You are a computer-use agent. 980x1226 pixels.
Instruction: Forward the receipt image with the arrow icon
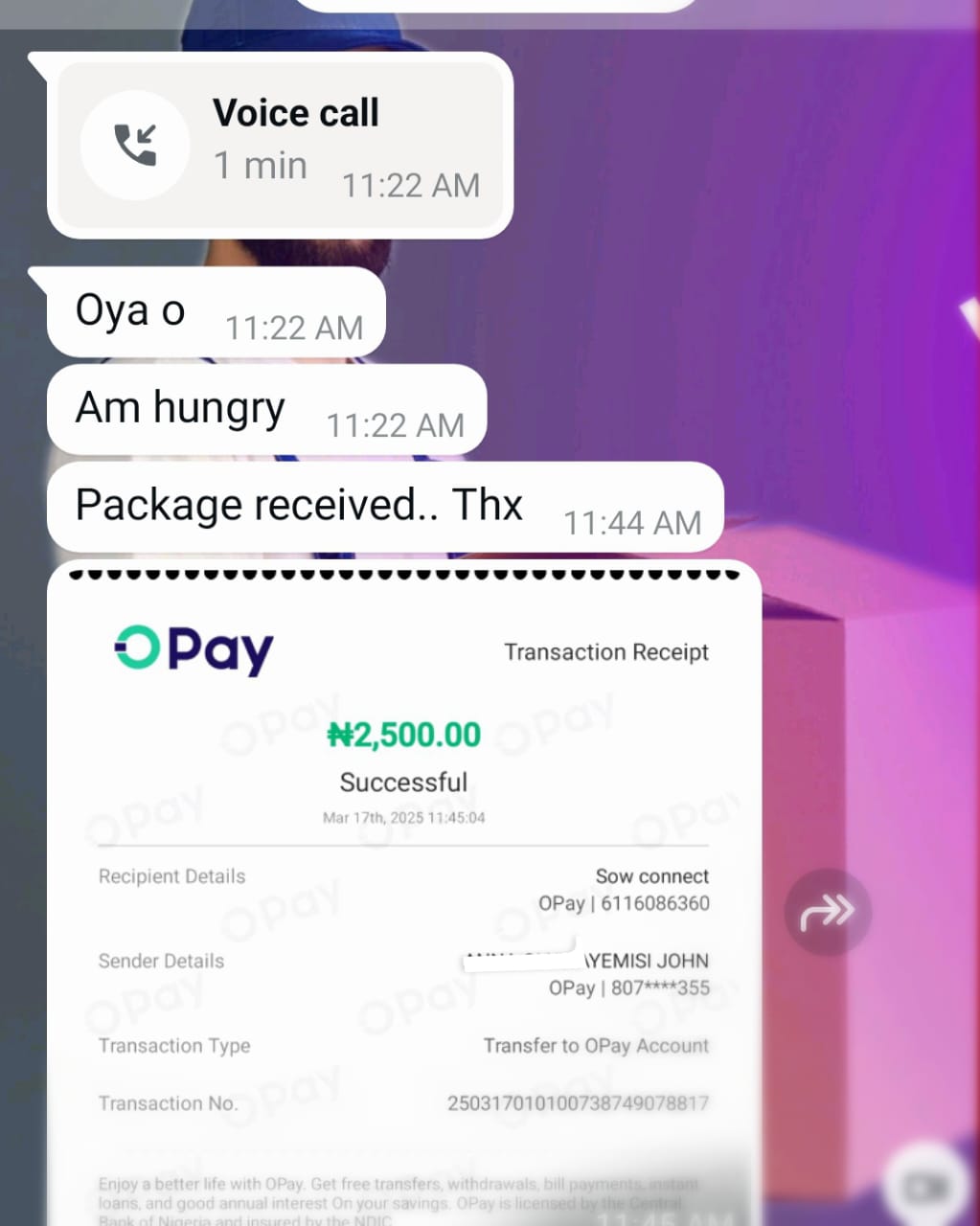click(x=827, y=912)
